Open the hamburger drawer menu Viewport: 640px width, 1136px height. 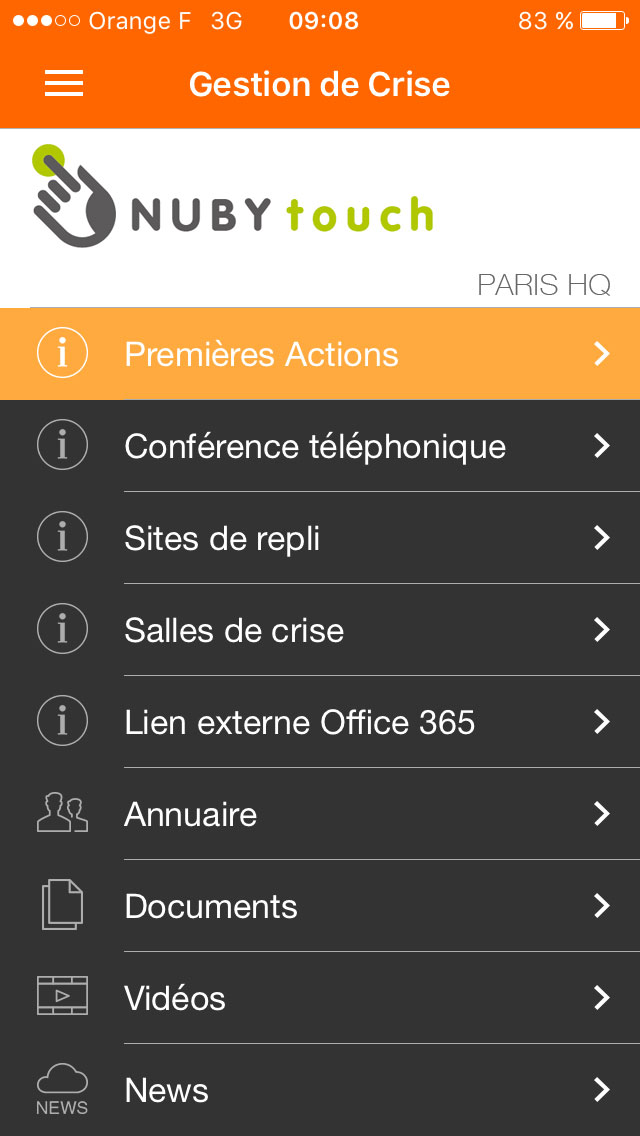[64, 85]
